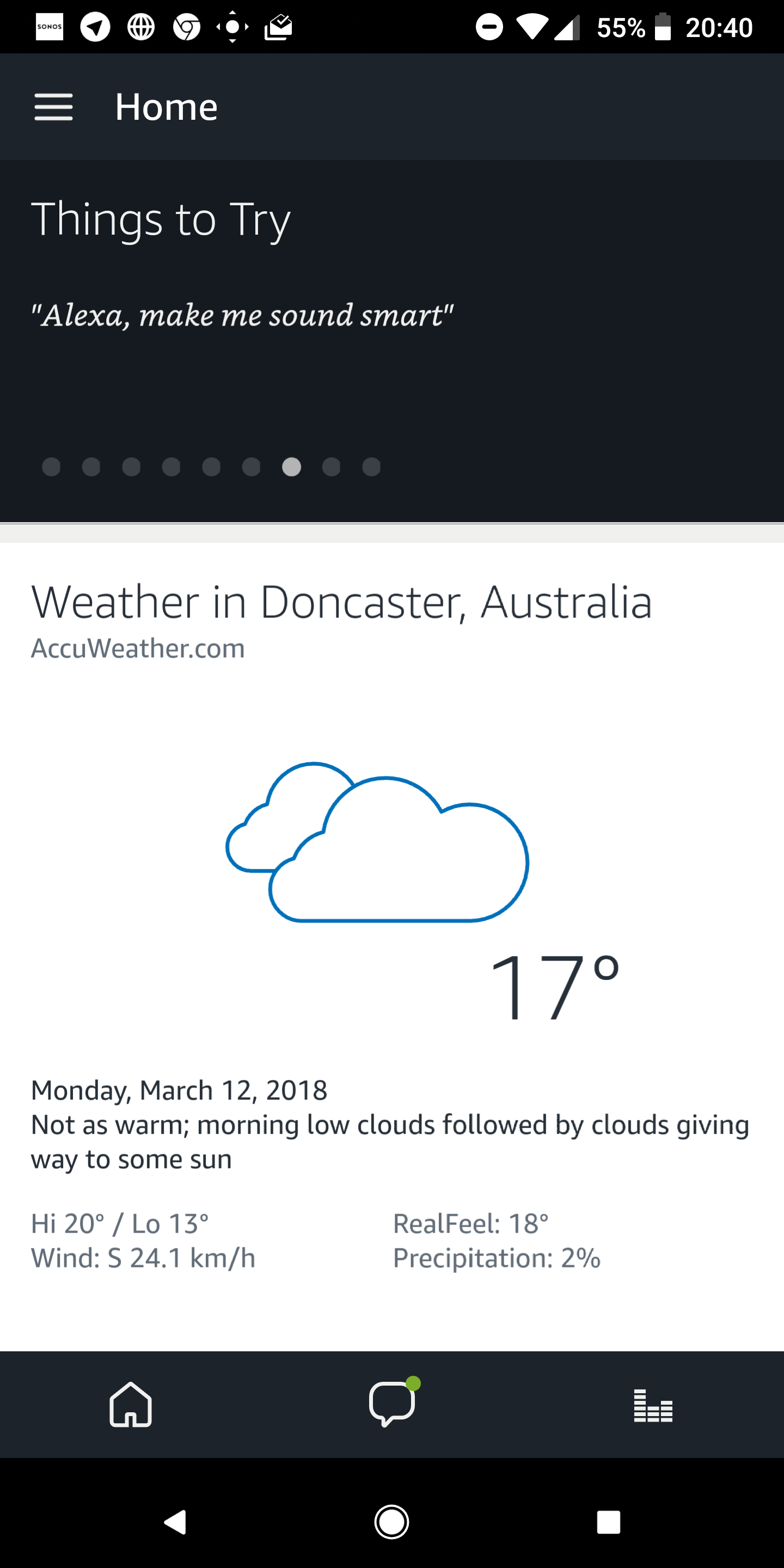Open the Doncaster weather card
The width and height of the screenshot is (784, 1568).
click(392, 925)
